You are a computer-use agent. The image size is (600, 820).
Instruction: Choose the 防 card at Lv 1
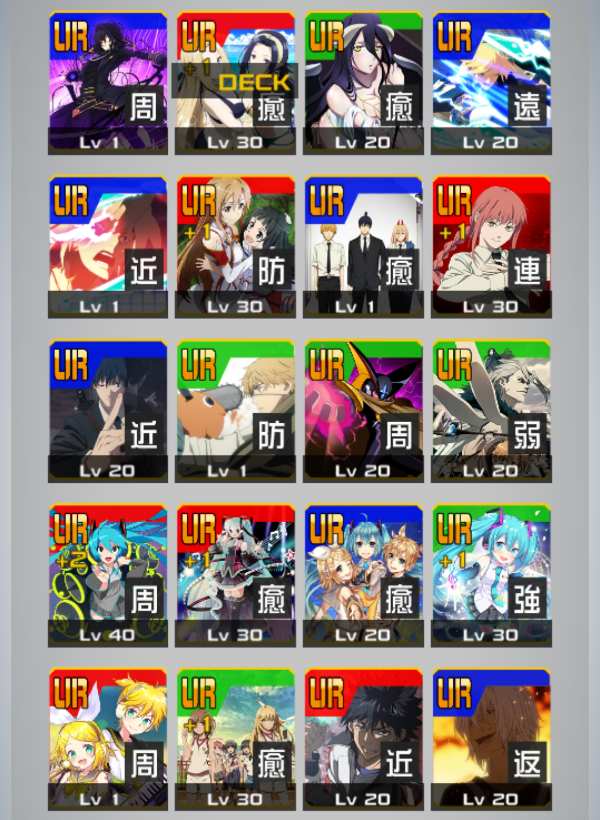pyautogui.click(x=235, y=411)
